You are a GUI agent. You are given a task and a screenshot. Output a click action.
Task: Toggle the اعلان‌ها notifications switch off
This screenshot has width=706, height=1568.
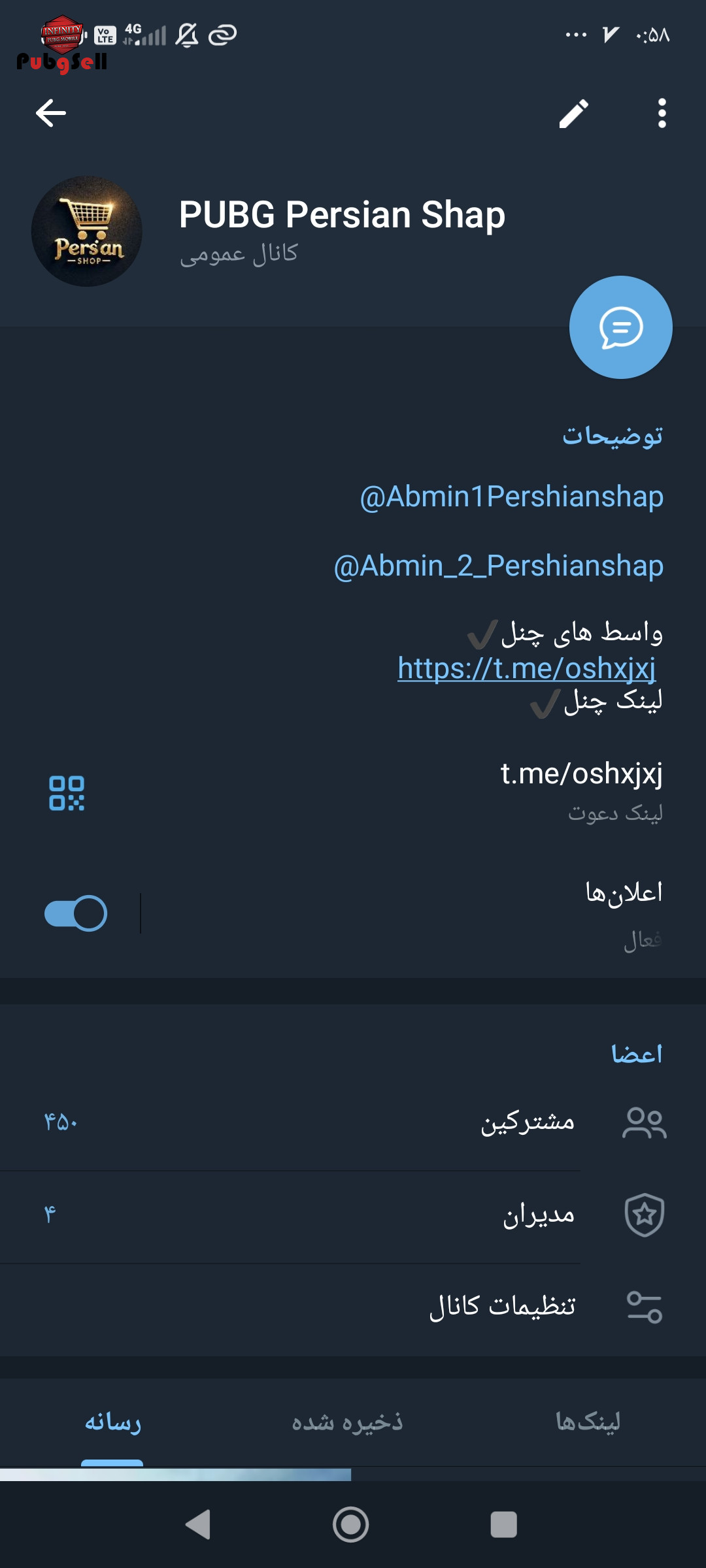tap(76, 913)
